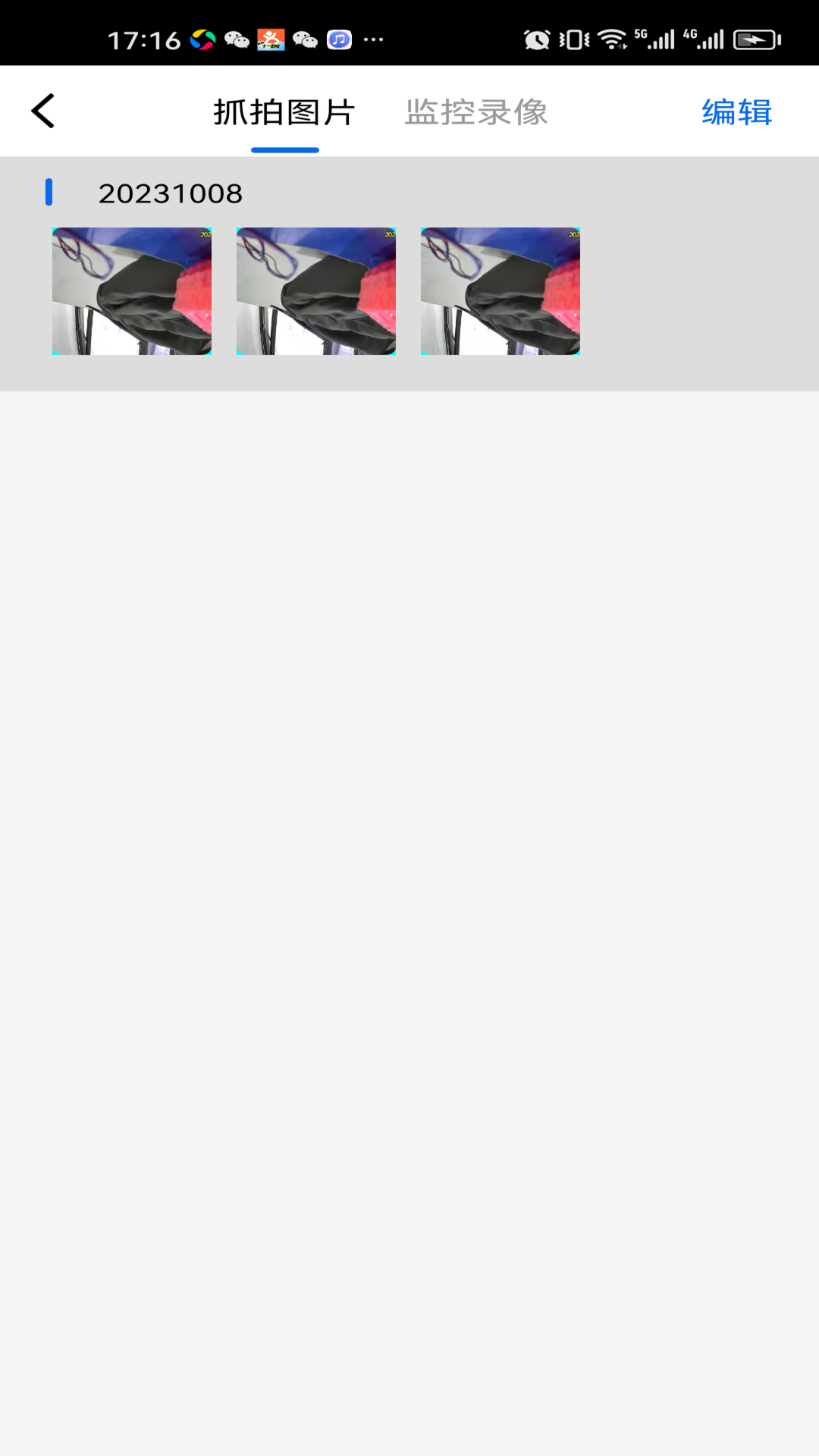Open the first snapshot under 20231008
Image resolution: width=819 pixels, height=1456 pixels.
tap(132, 291)
